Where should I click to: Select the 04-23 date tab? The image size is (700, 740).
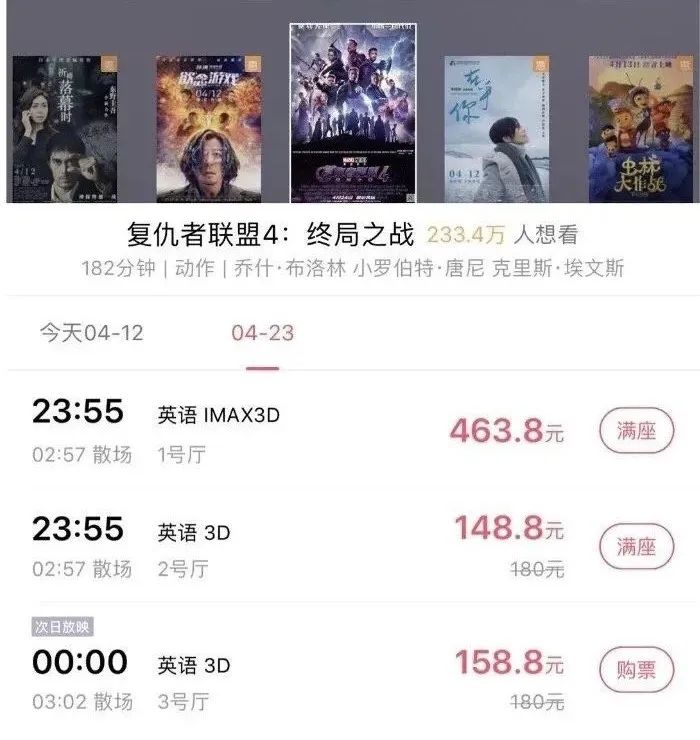click(x=263, y=332)
